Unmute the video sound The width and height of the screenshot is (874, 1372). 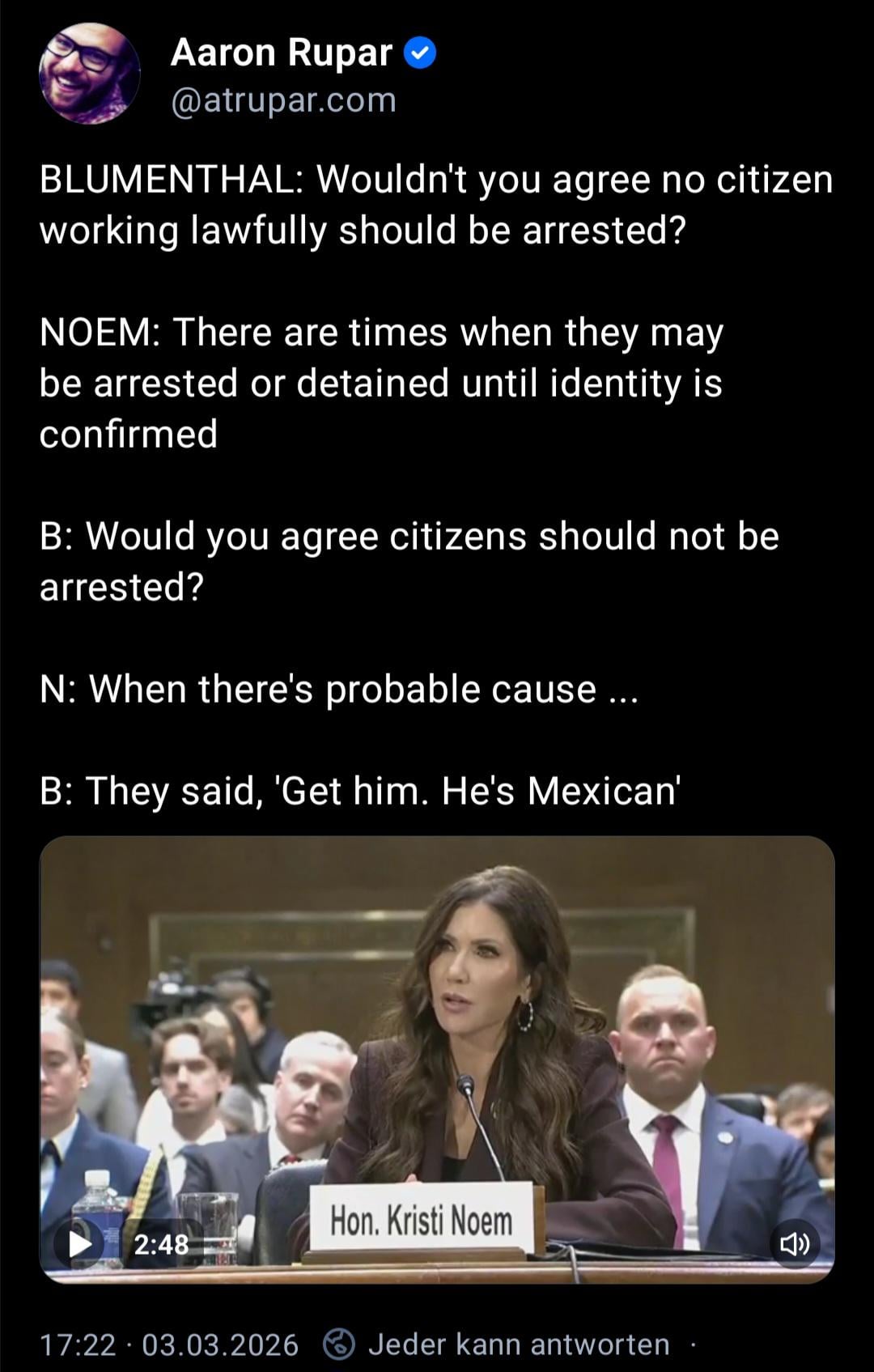(794, 1243)
